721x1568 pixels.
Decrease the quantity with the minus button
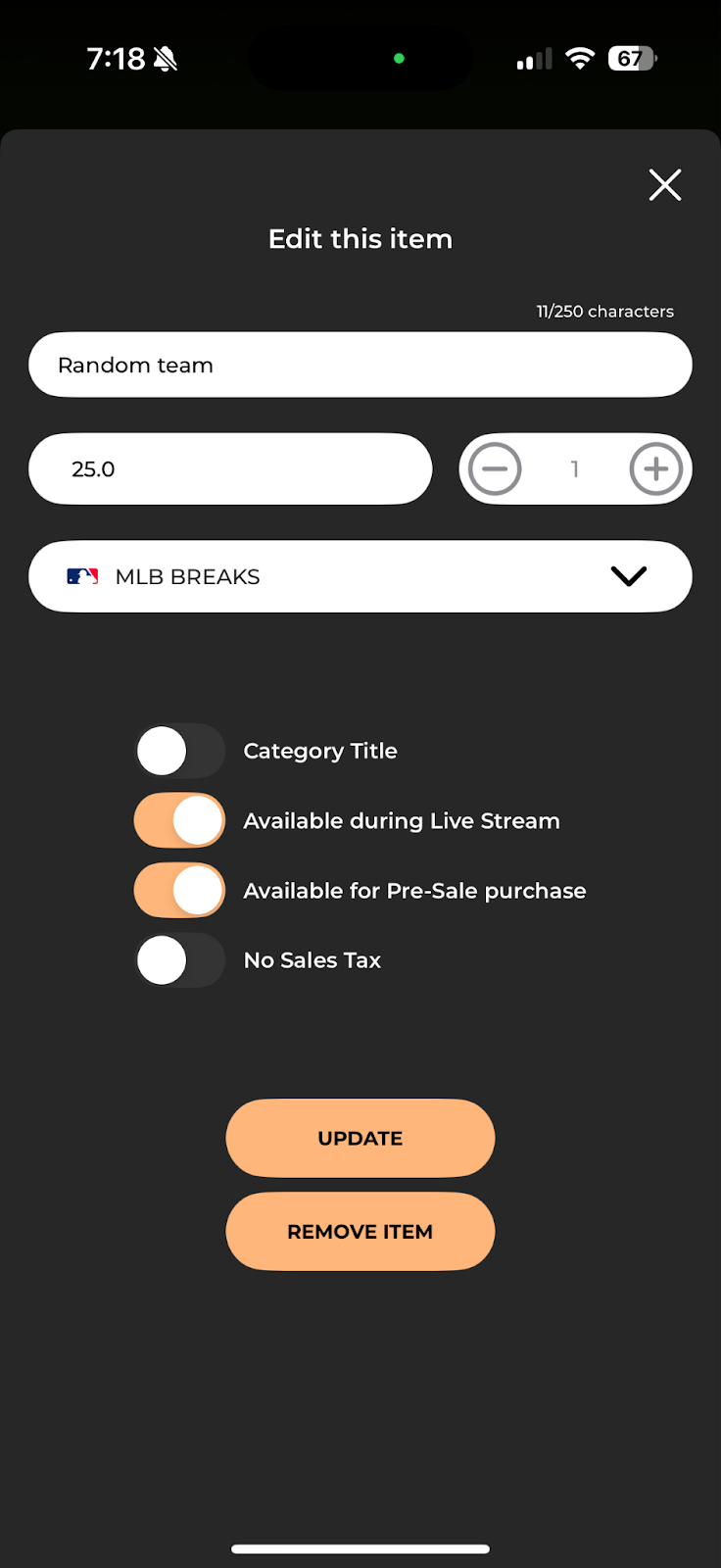tap(495, 468)
